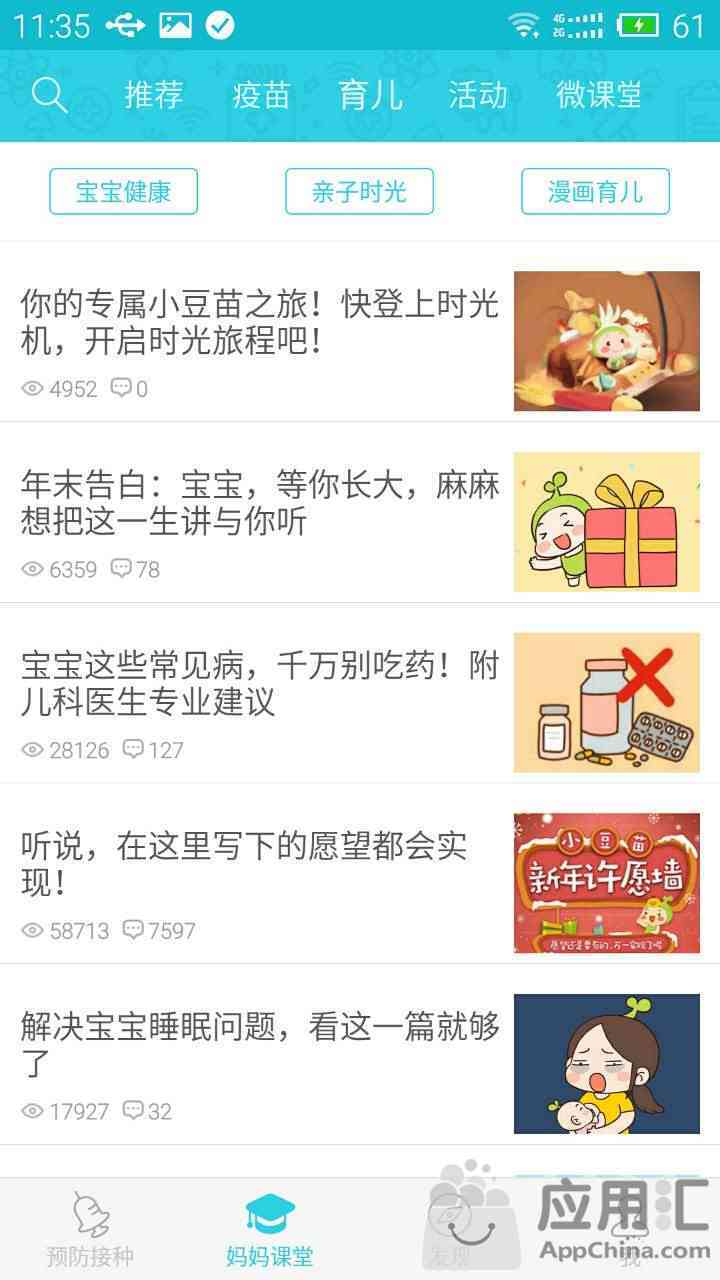Image resolution: width=720 pixels, height=1280 pixels.
Task: Switch to the 微课堂 tab
Action: pyautogui.click(x=599, y=95)
